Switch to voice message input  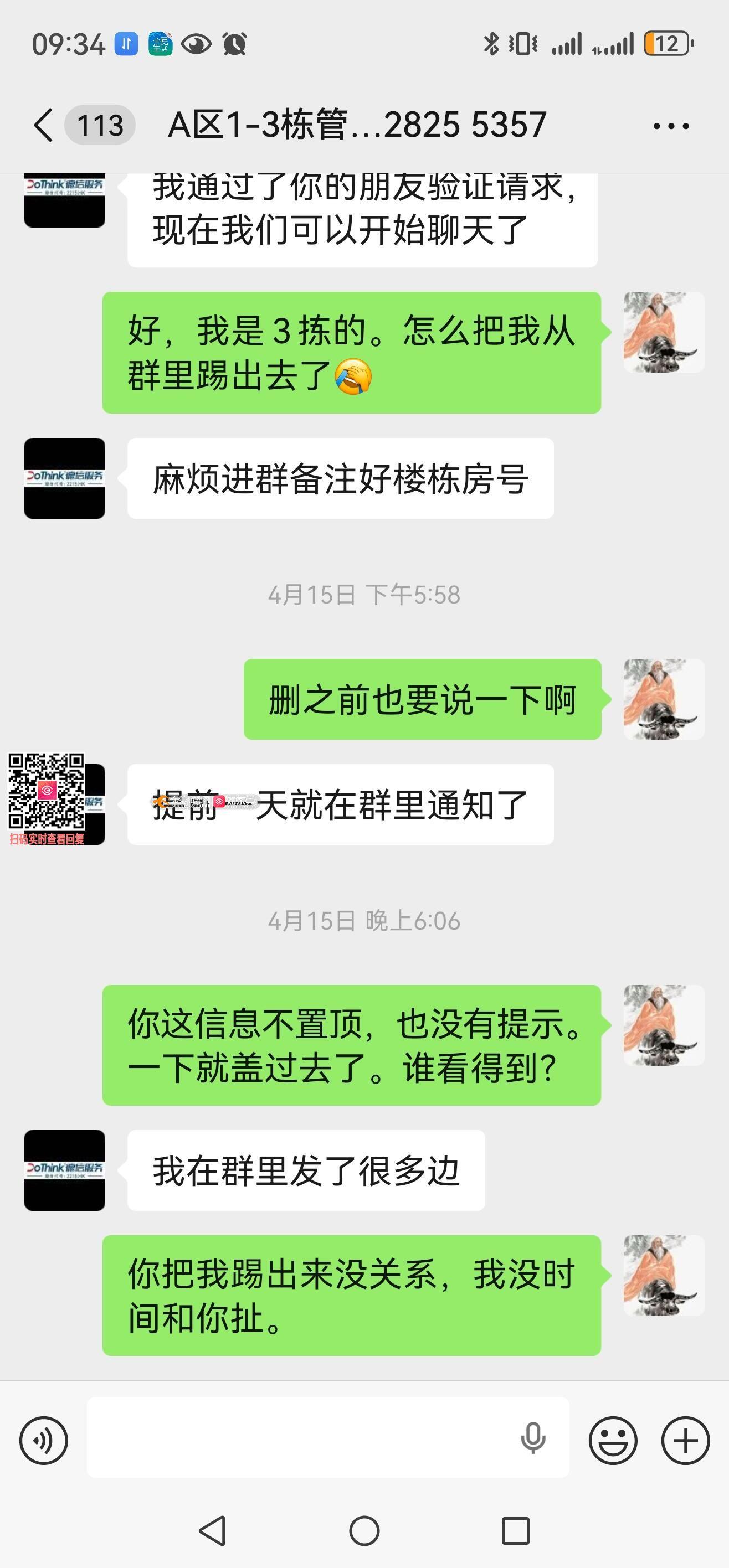coord(44,1440)
